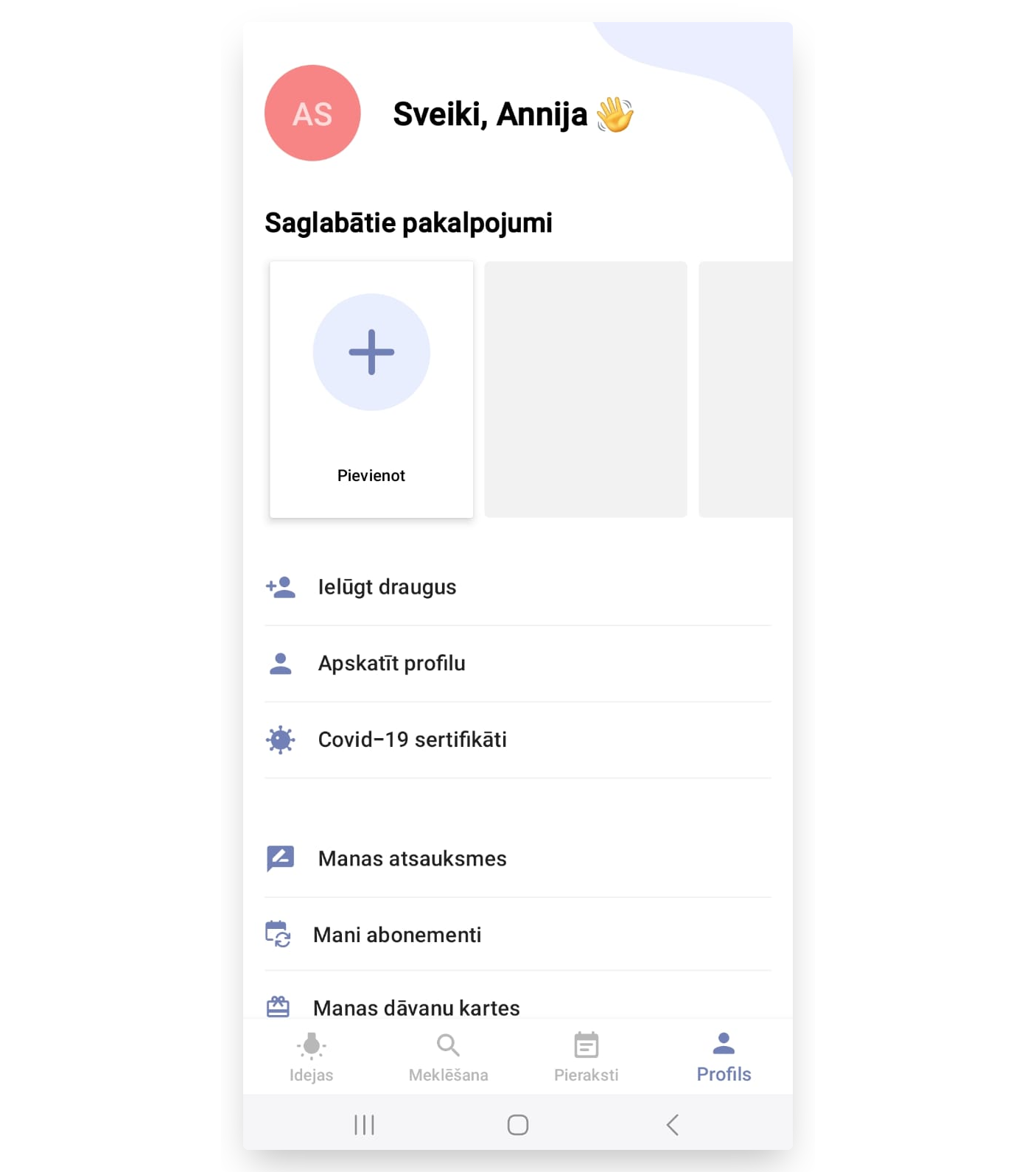1036x1172 pixels.
Task: Tap the AS profile avatar
Action: pos(312,113)
